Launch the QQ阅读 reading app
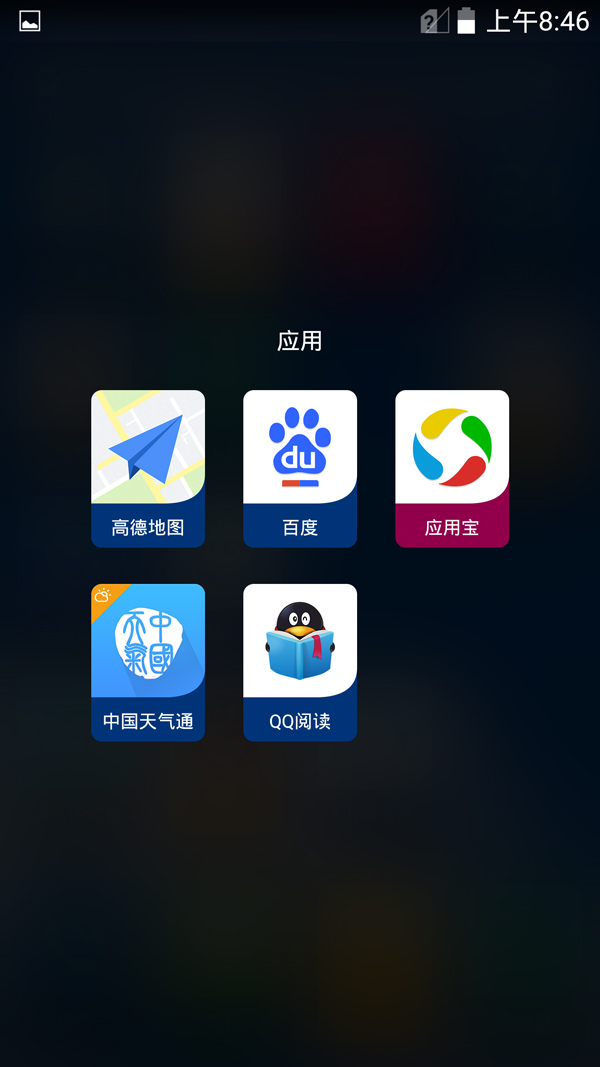The width and height of the screenshot is (600, 1067). 300,662
